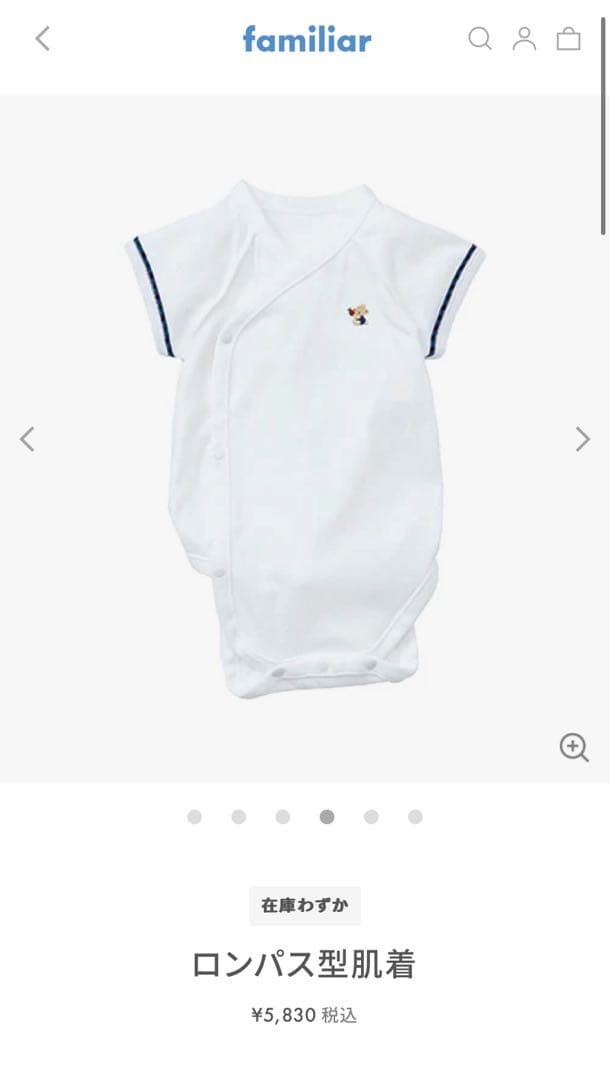
Task: Open the search icon
Action: click(x=480, y=39)
